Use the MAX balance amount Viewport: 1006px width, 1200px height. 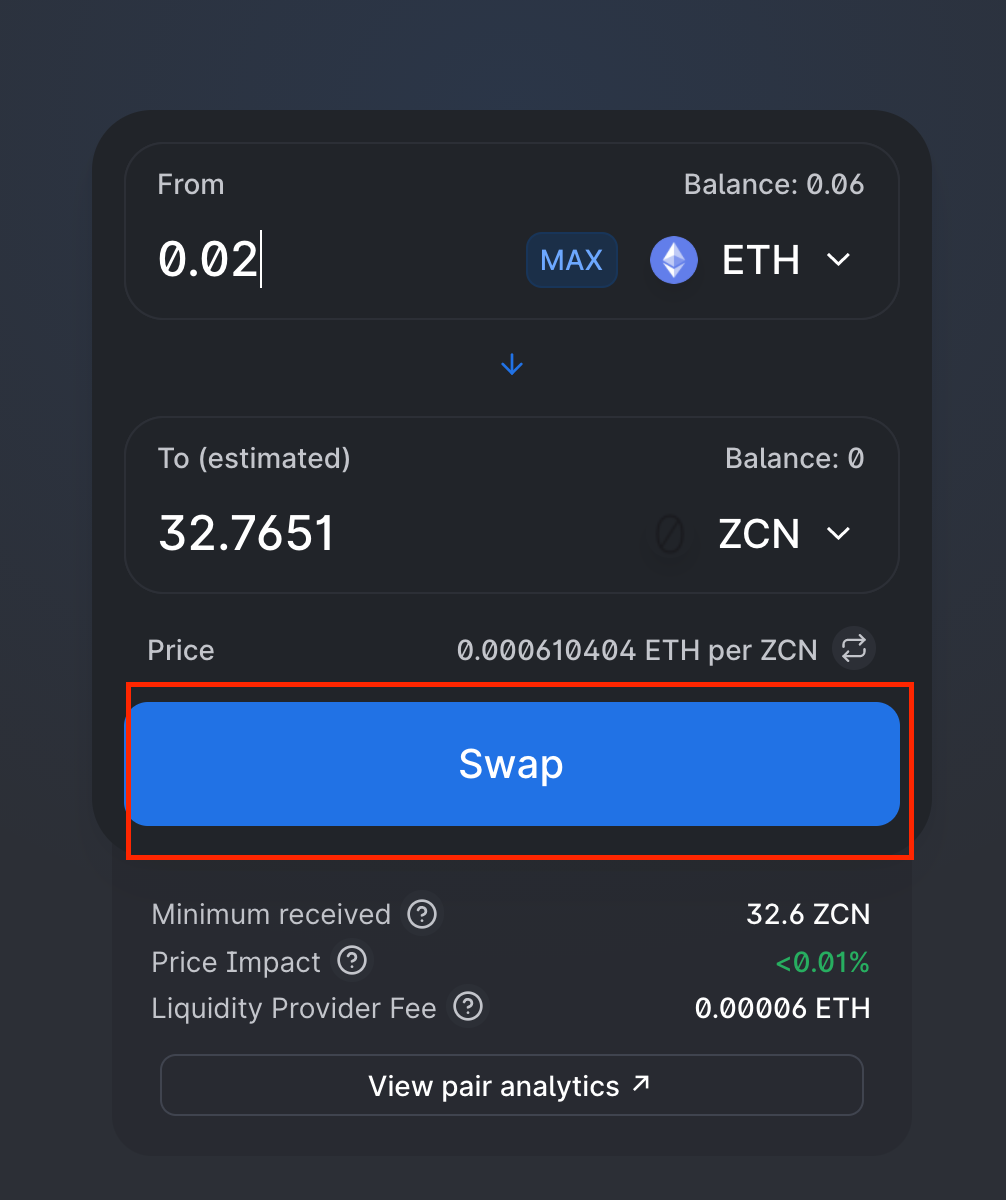[571, 260]
